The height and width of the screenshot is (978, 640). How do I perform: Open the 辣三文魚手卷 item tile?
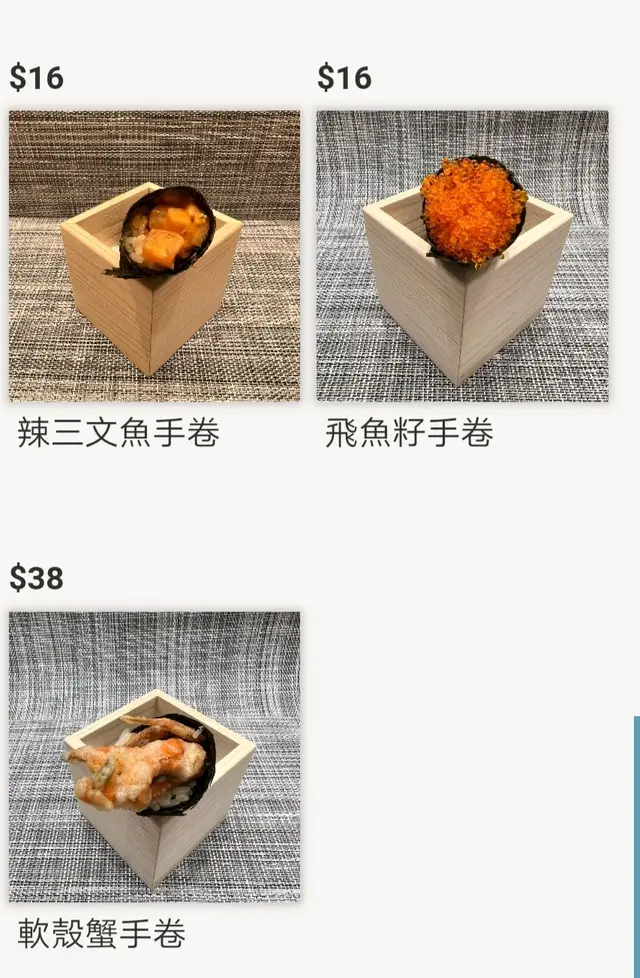pos(154,256)
